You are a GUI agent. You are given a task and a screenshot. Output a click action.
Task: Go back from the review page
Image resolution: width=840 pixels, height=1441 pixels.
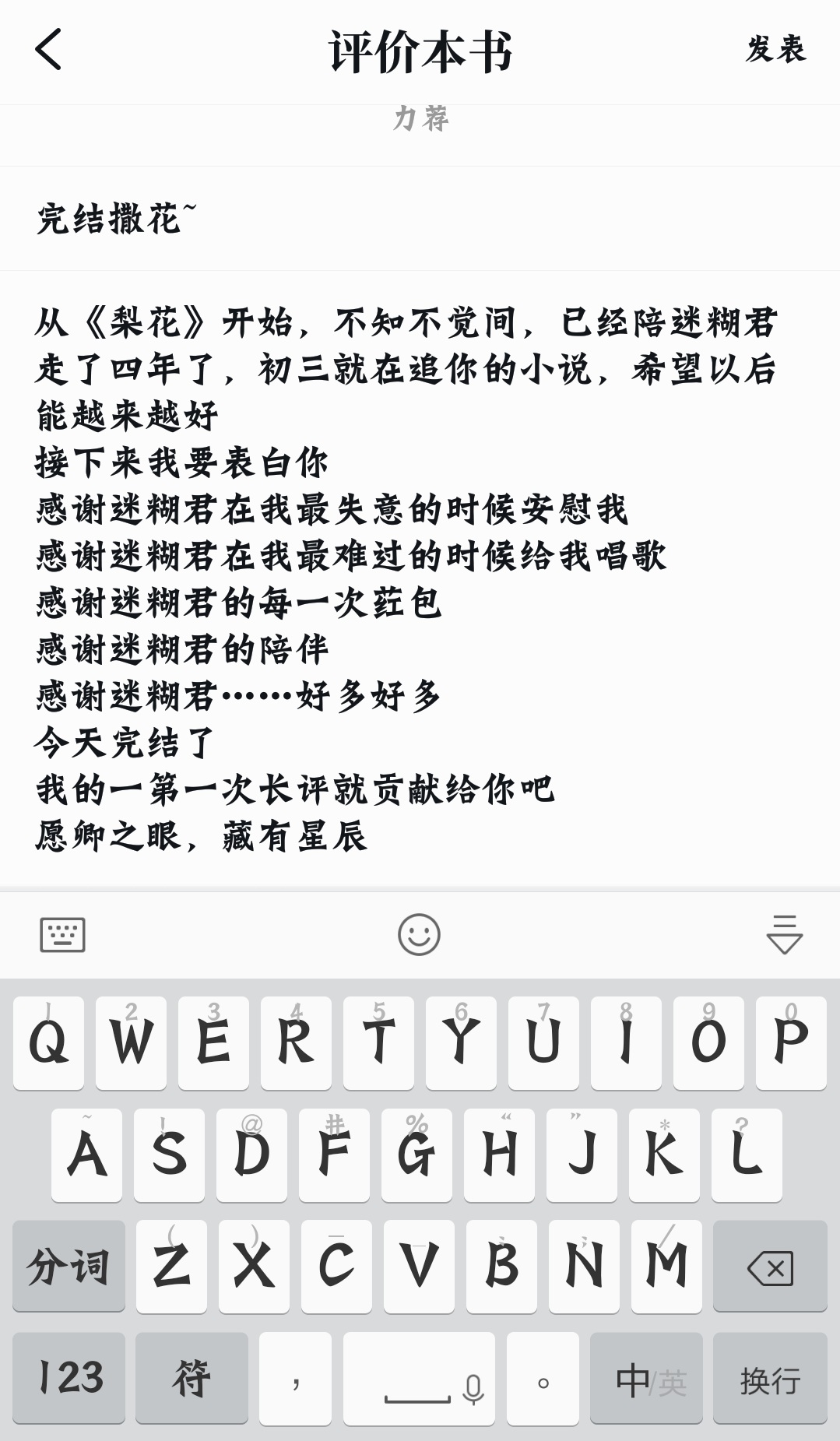click(48, 50)
